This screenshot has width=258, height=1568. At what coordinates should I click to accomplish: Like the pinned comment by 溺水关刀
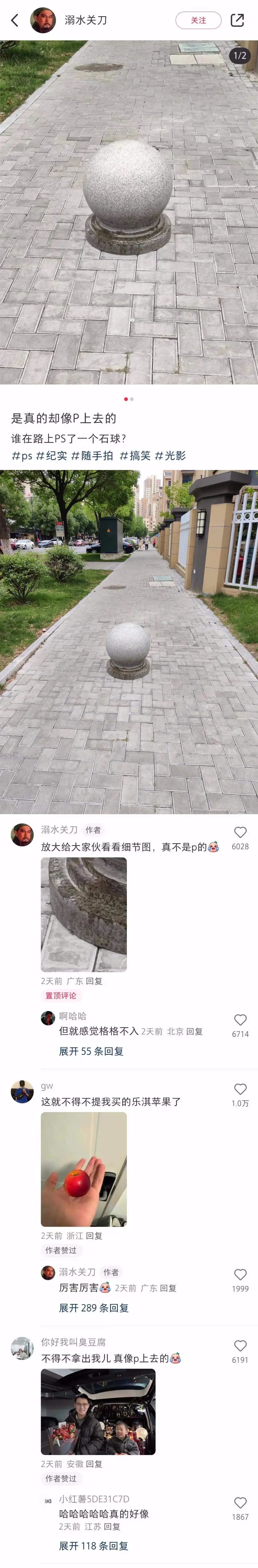[240, 832]
